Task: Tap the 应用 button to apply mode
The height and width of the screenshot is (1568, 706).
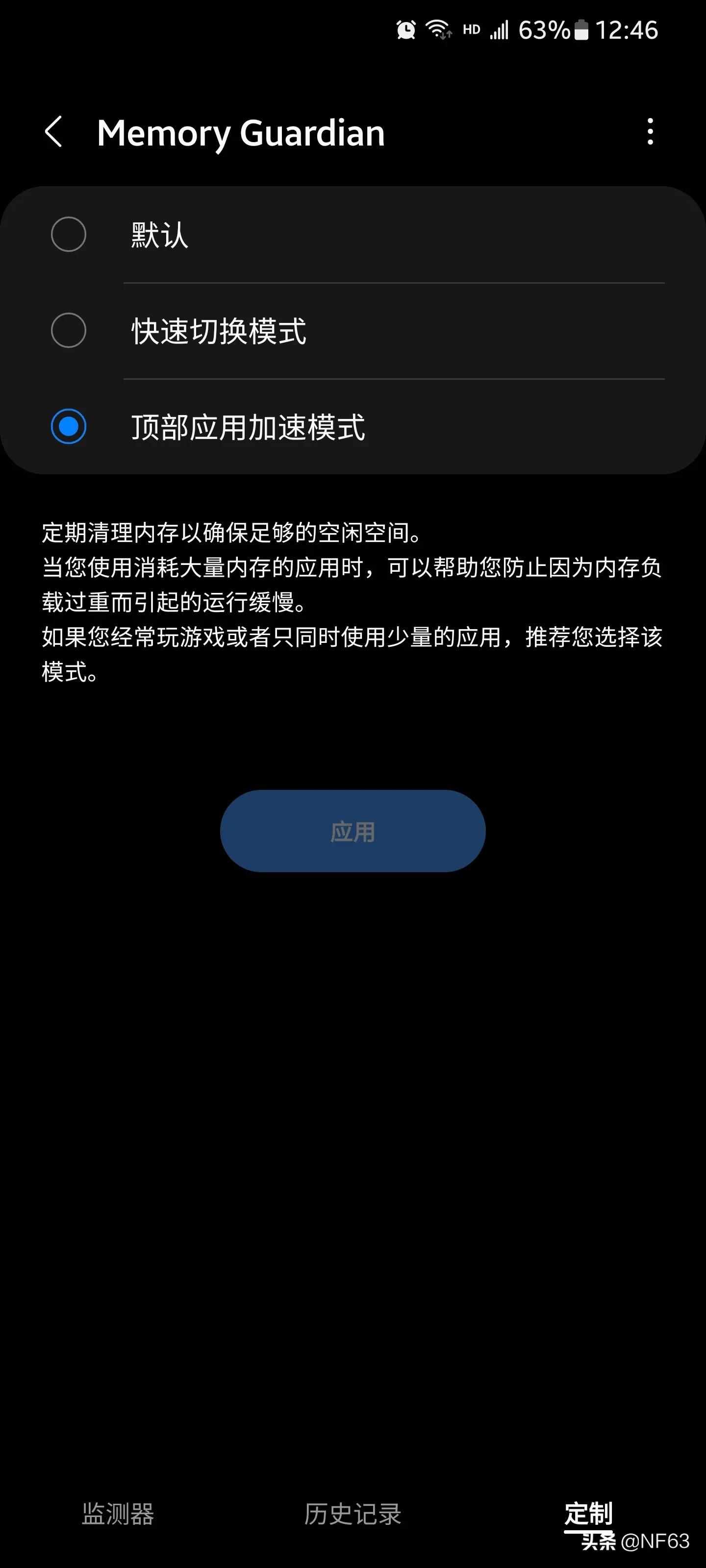Action: pos(352,832)
